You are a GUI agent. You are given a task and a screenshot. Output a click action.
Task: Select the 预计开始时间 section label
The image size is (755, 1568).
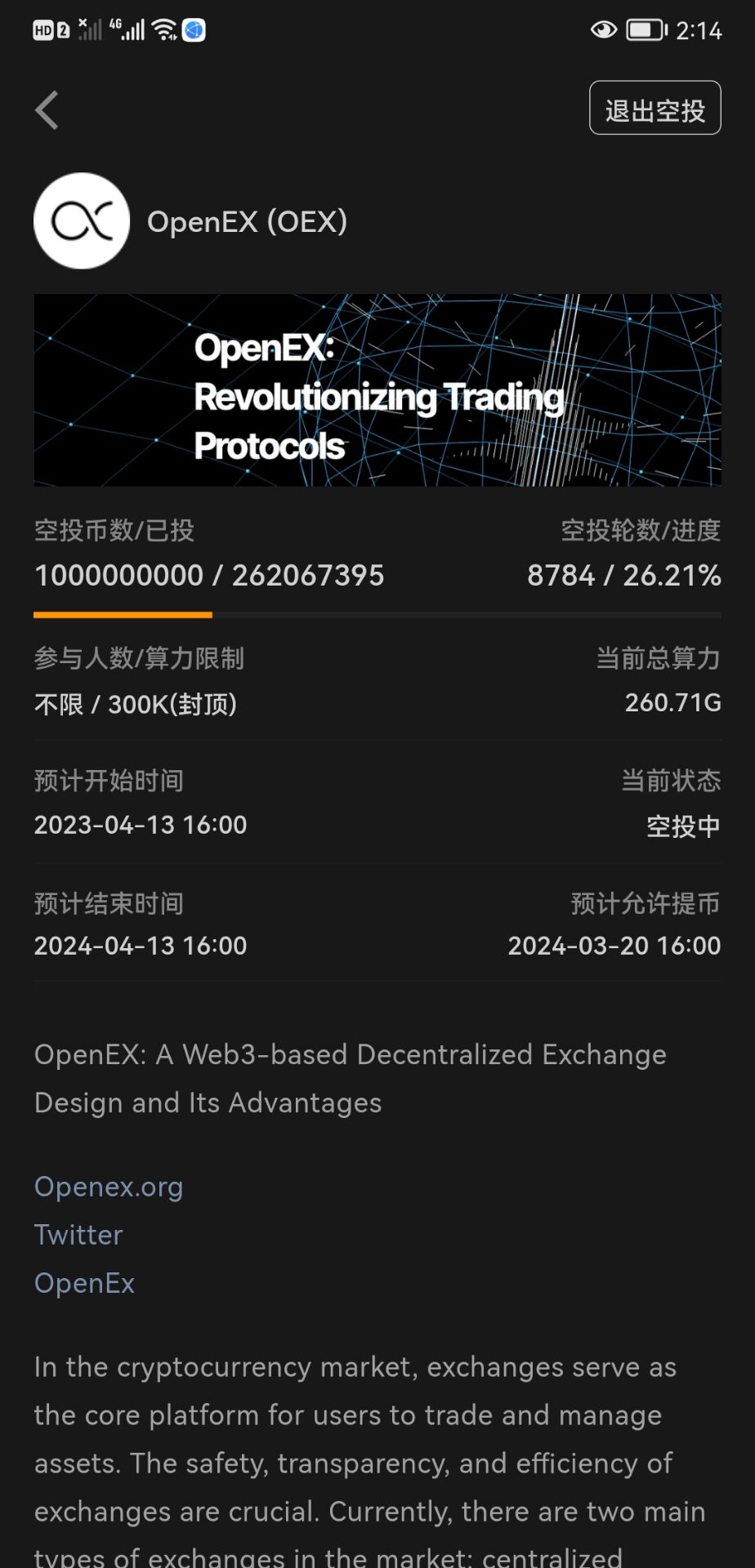click(x=107, y=781)
